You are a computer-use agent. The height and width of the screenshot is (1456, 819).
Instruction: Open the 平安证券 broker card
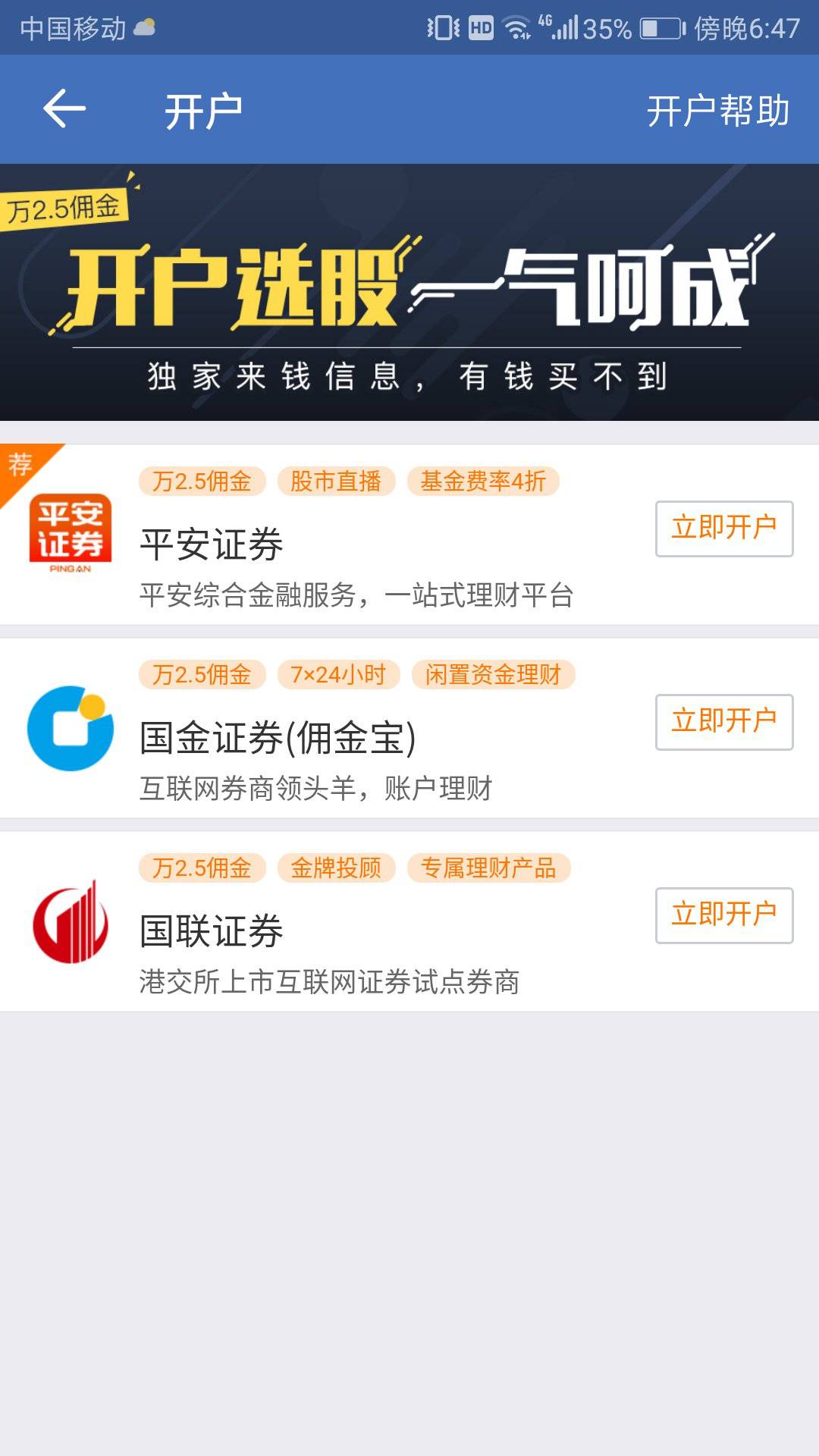click(409, 535)
